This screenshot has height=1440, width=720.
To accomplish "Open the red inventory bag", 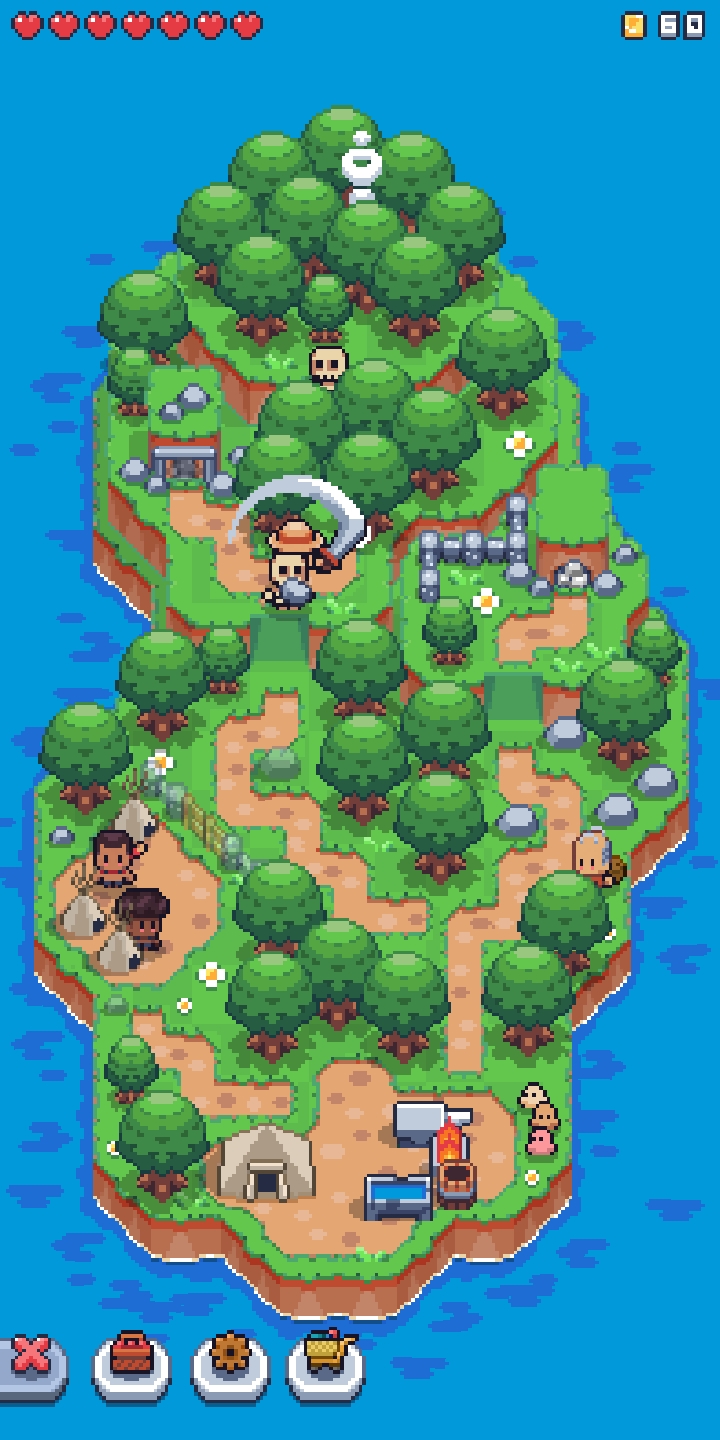I will [131, 1365].
